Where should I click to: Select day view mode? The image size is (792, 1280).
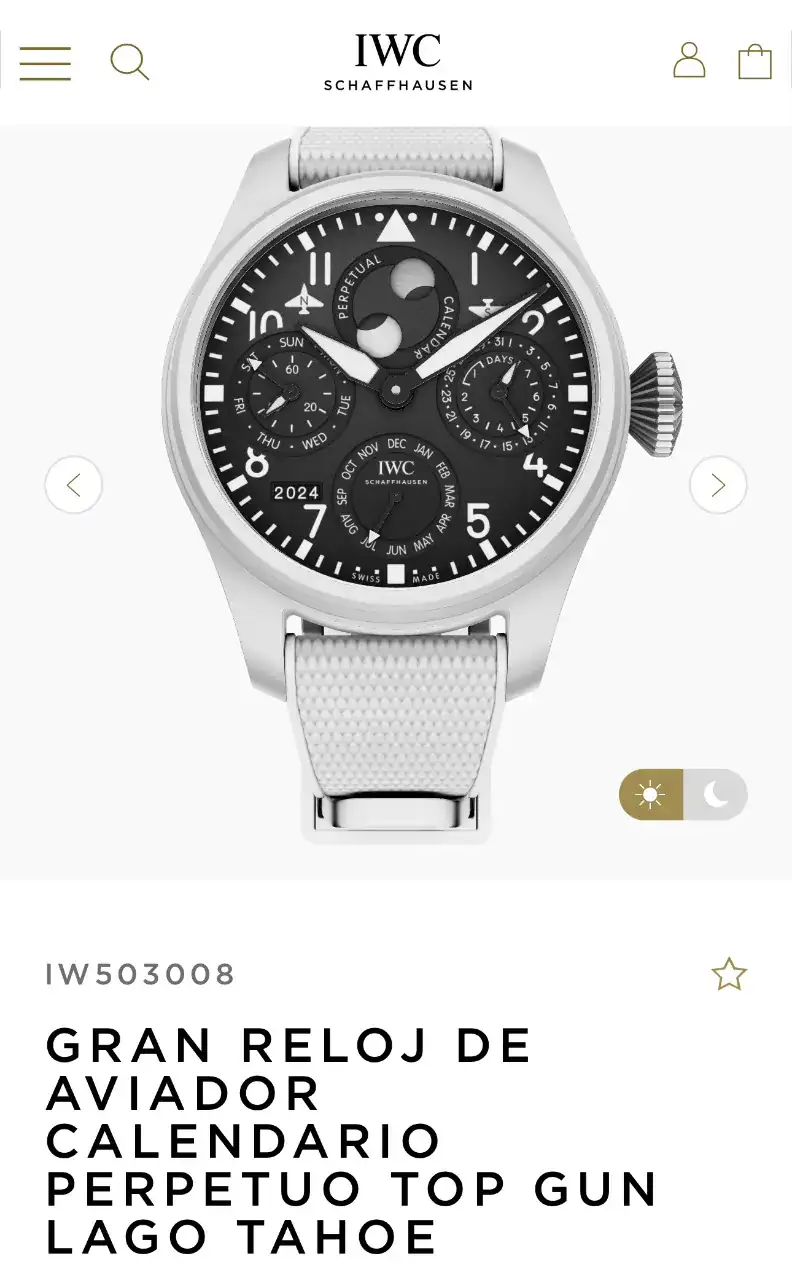click(x=651, y=795)
